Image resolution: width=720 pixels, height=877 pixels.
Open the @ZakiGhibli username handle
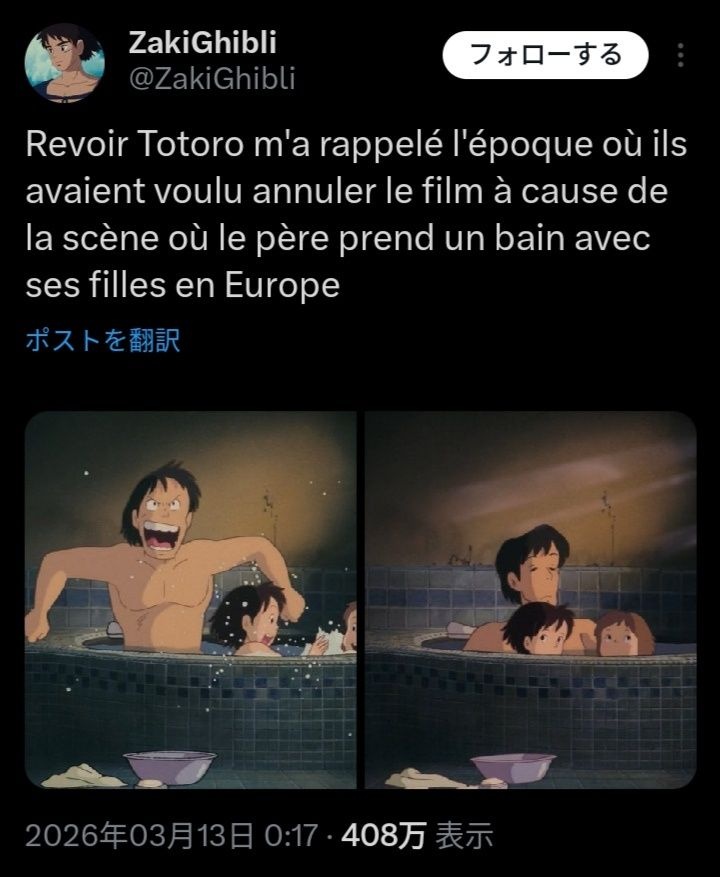tap(211, 79)
